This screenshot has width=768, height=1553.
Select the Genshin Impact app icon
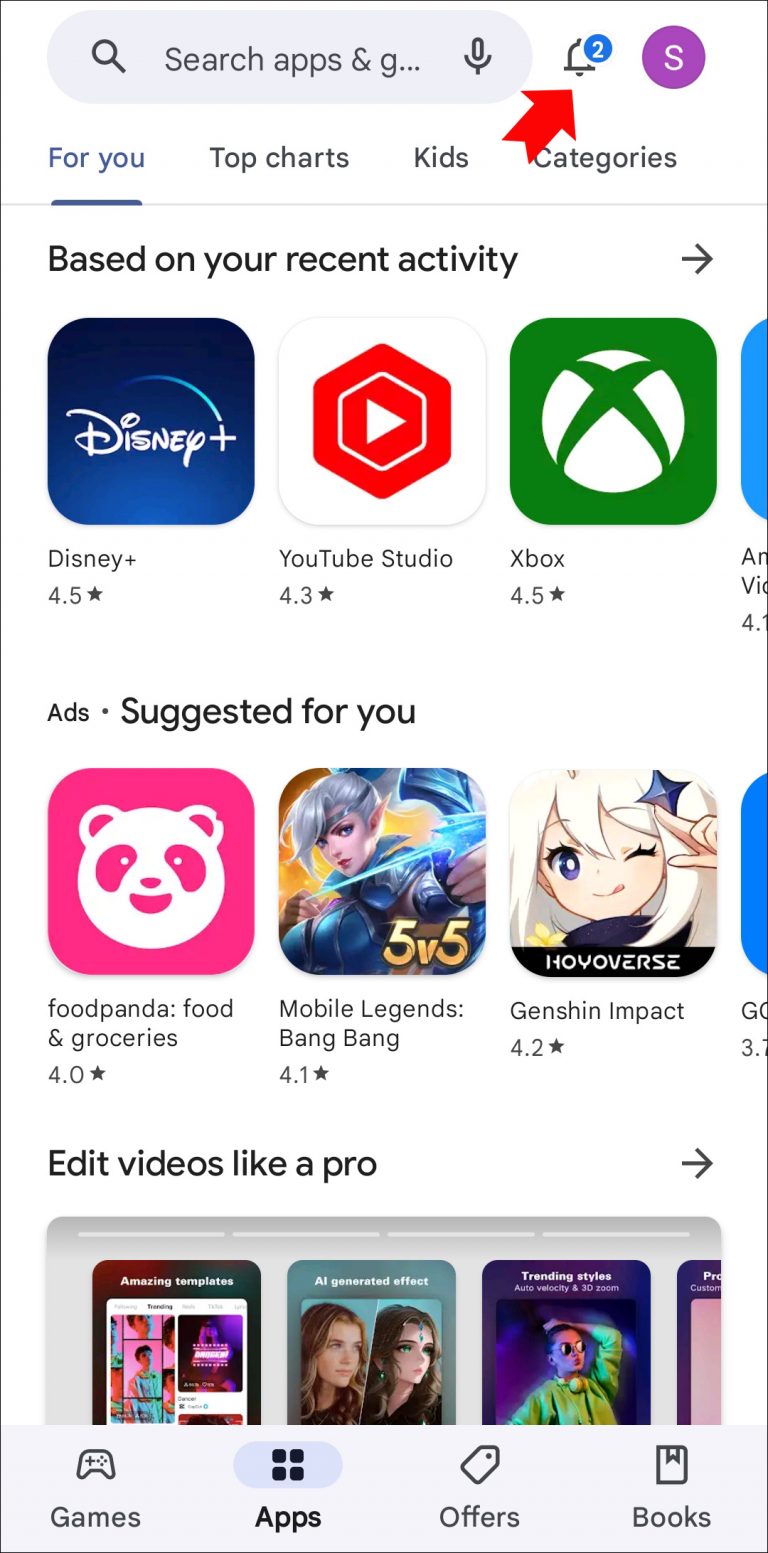612,870
